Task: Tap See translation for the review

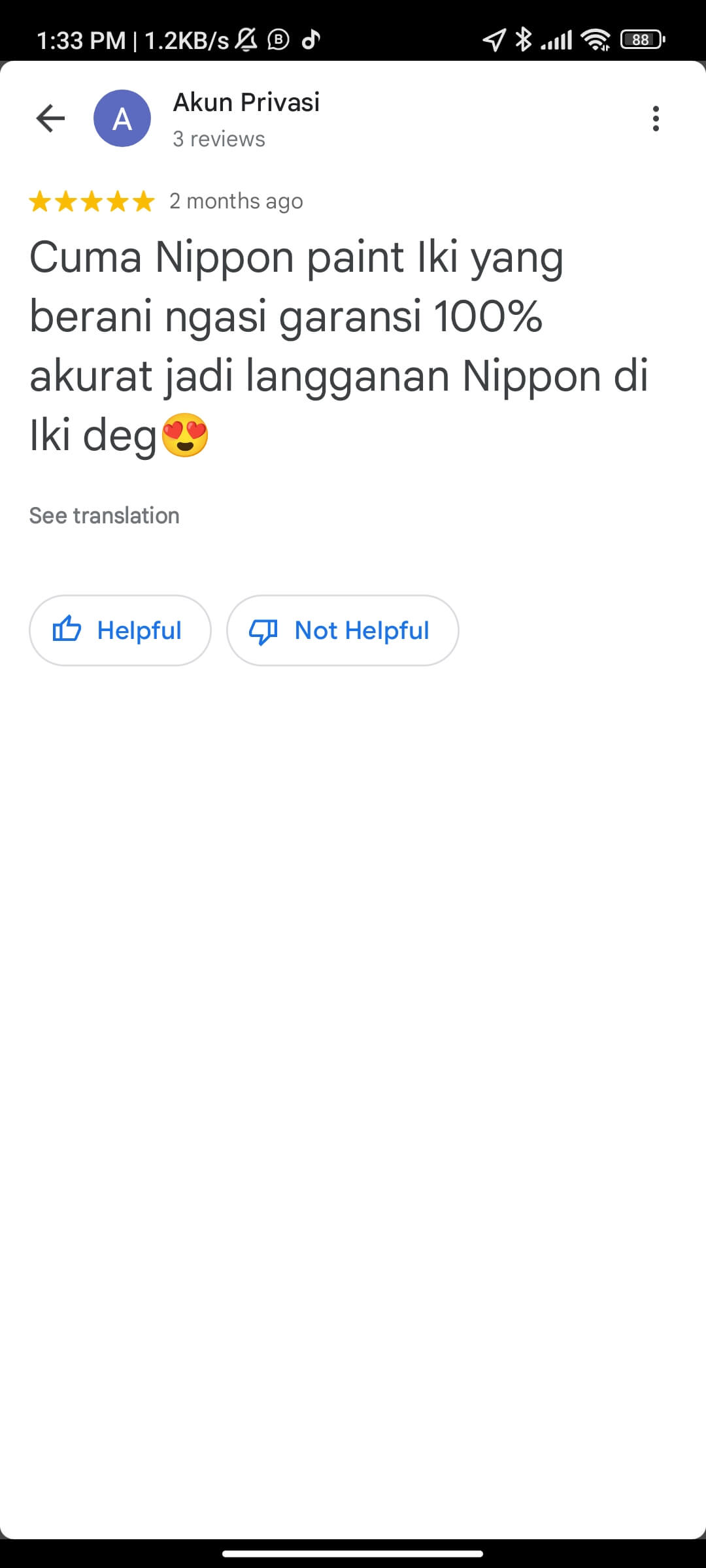Action: tap(104, 515)
